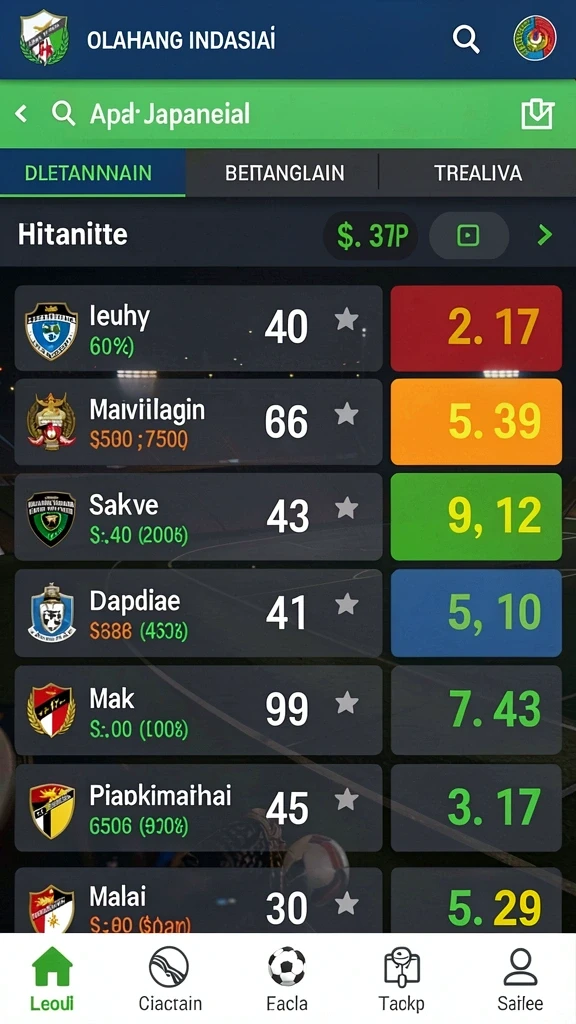Screen dimensions: 576x1024
Task: Choose the 7.43 odds for Mak
Action: [x=476, y=710]
